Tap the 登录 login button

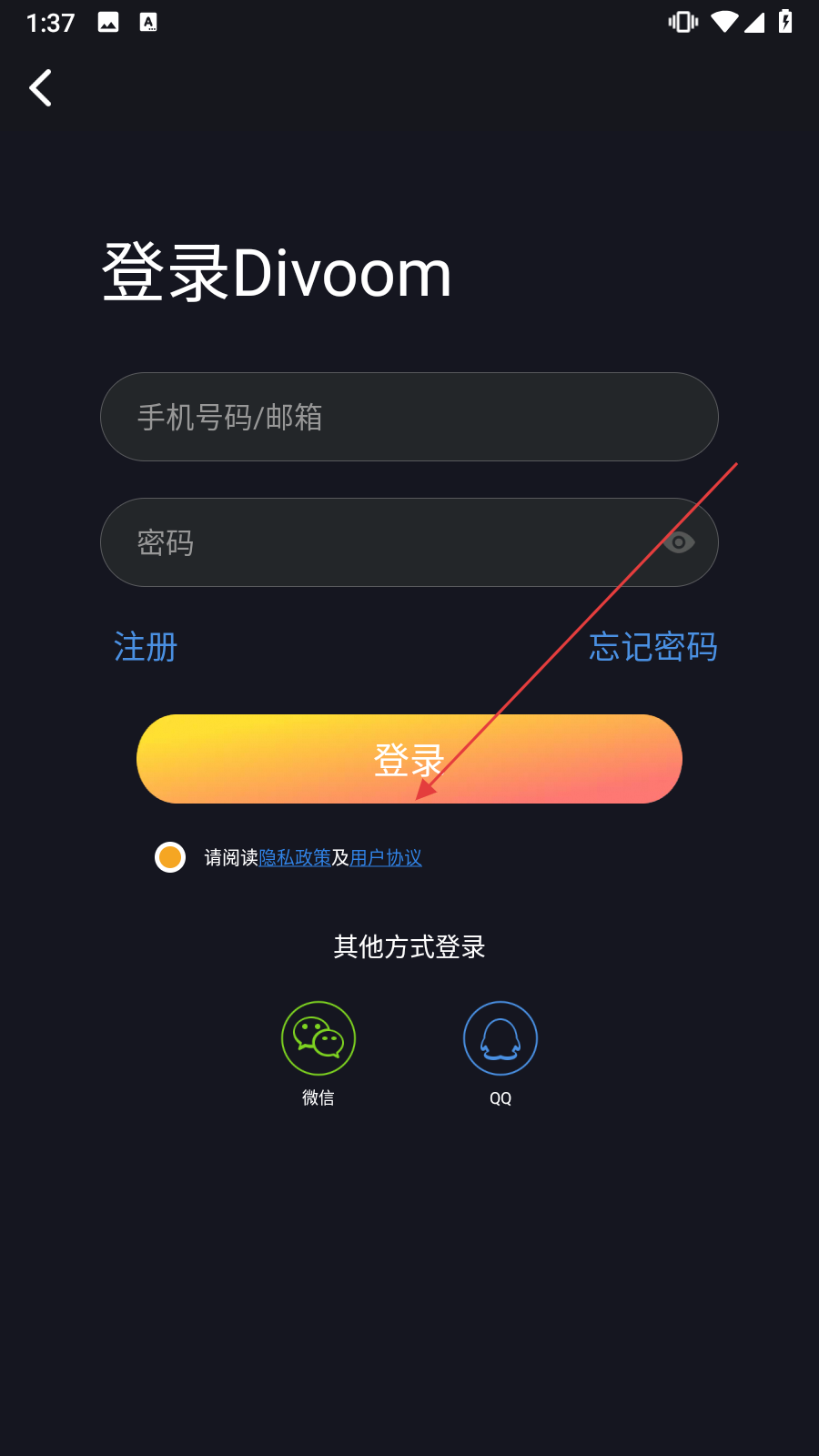point(409,759)
